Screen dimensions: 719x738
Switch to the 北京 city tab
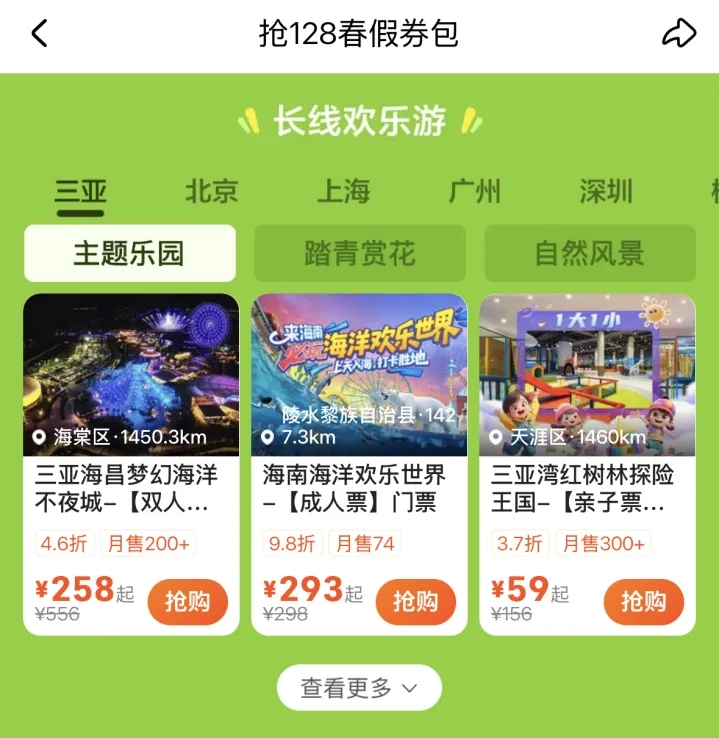point(211,191)
